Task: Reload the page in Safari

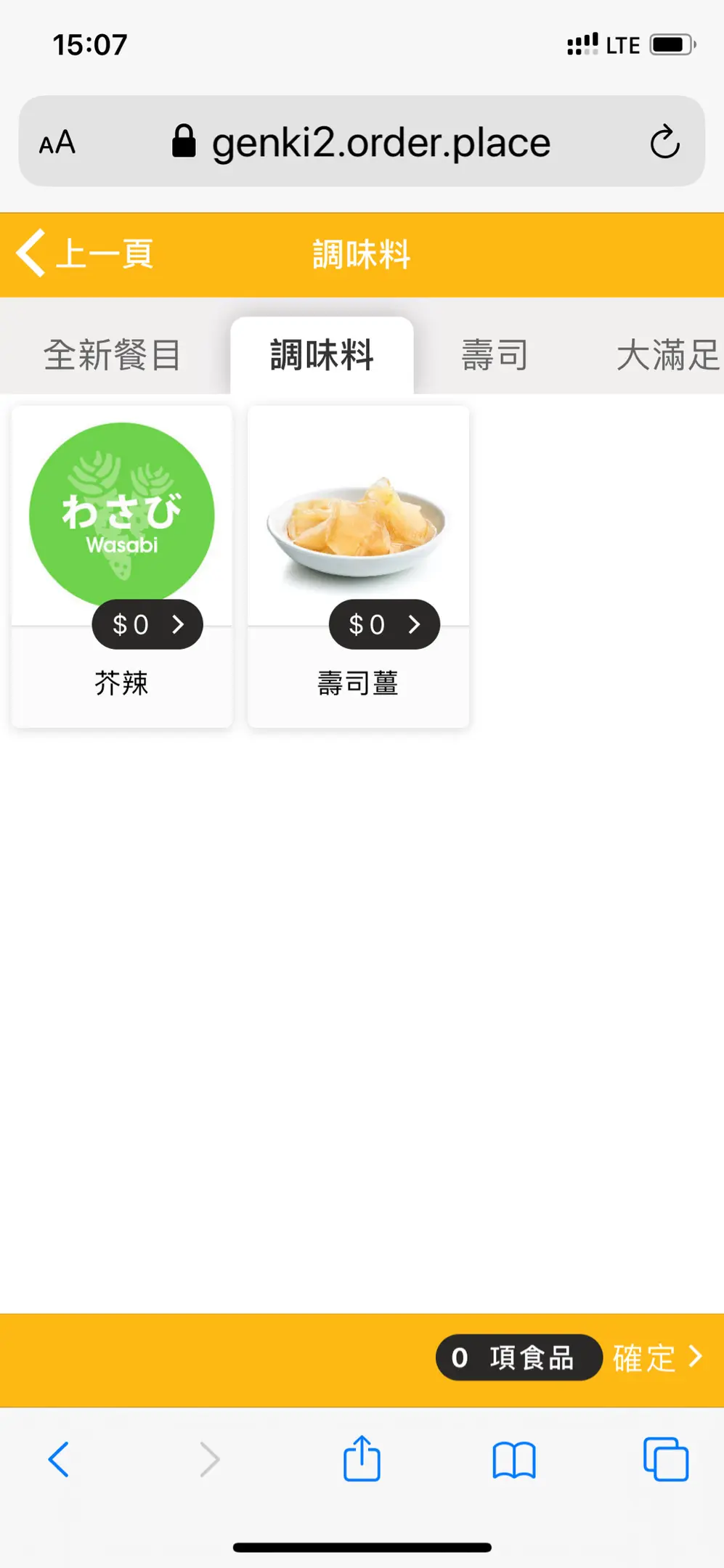Action: [664, 142]
